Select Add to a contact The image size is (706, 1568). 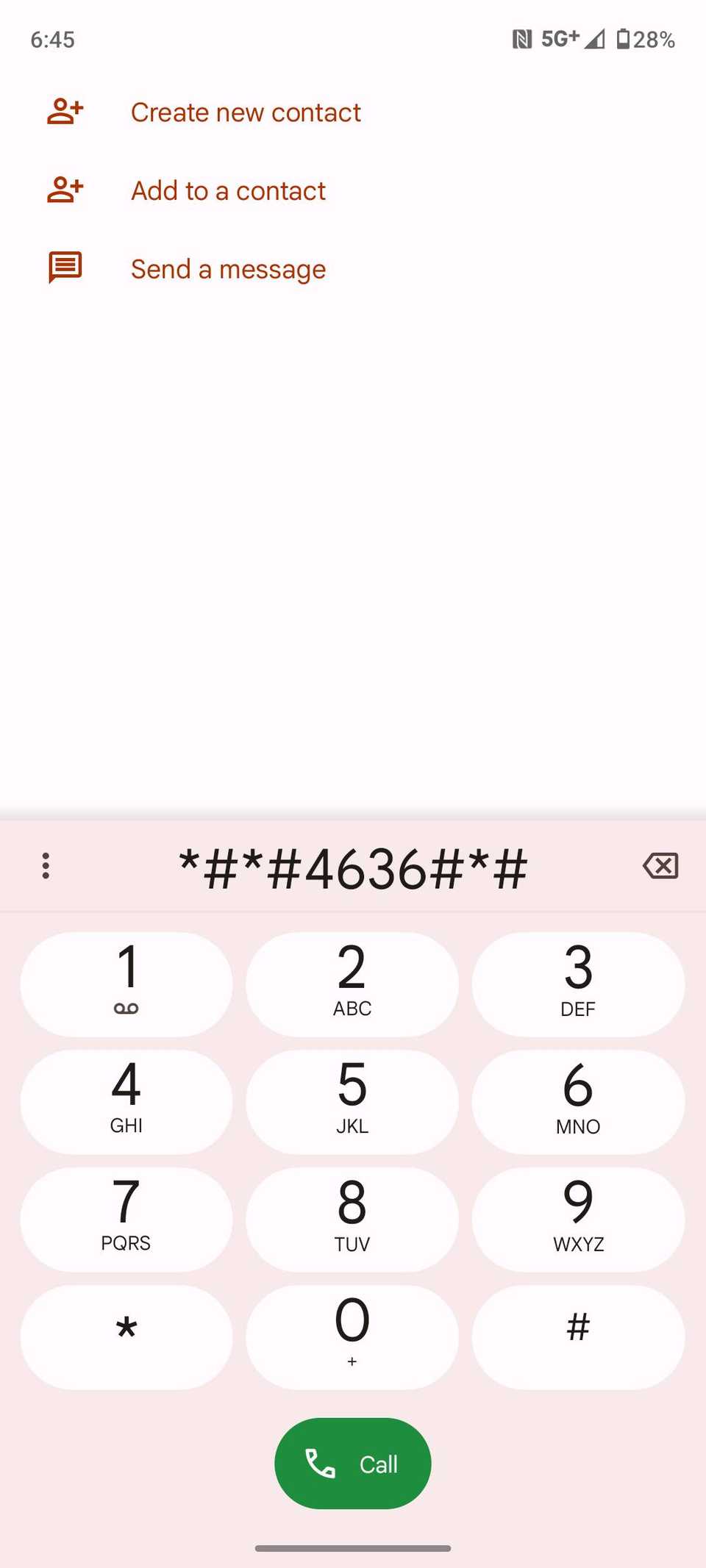(x=228, y=190)
